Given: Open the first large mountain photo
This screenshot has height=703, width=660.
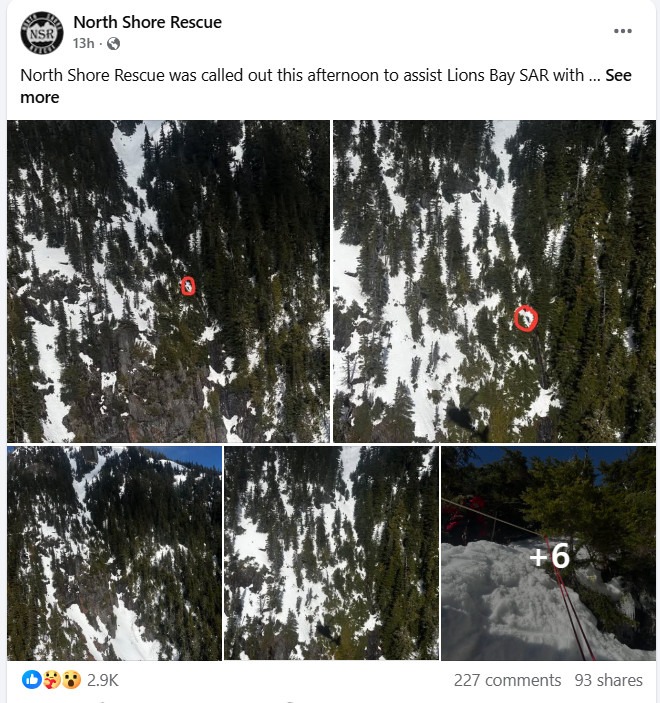Looking at the screenshot, I should coord(168,281).
